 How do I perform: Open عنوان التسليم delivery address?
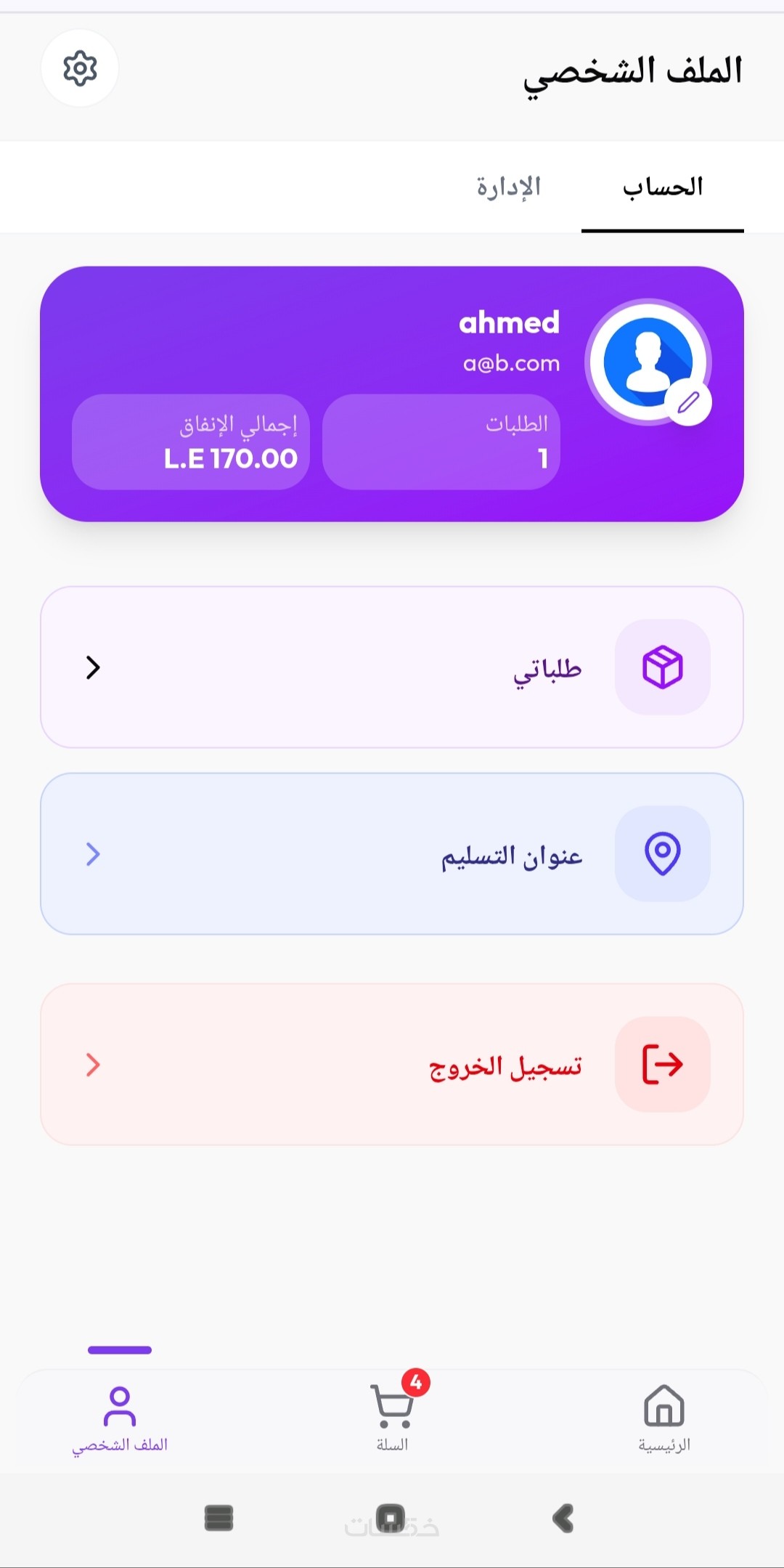[x=392, y=853]
